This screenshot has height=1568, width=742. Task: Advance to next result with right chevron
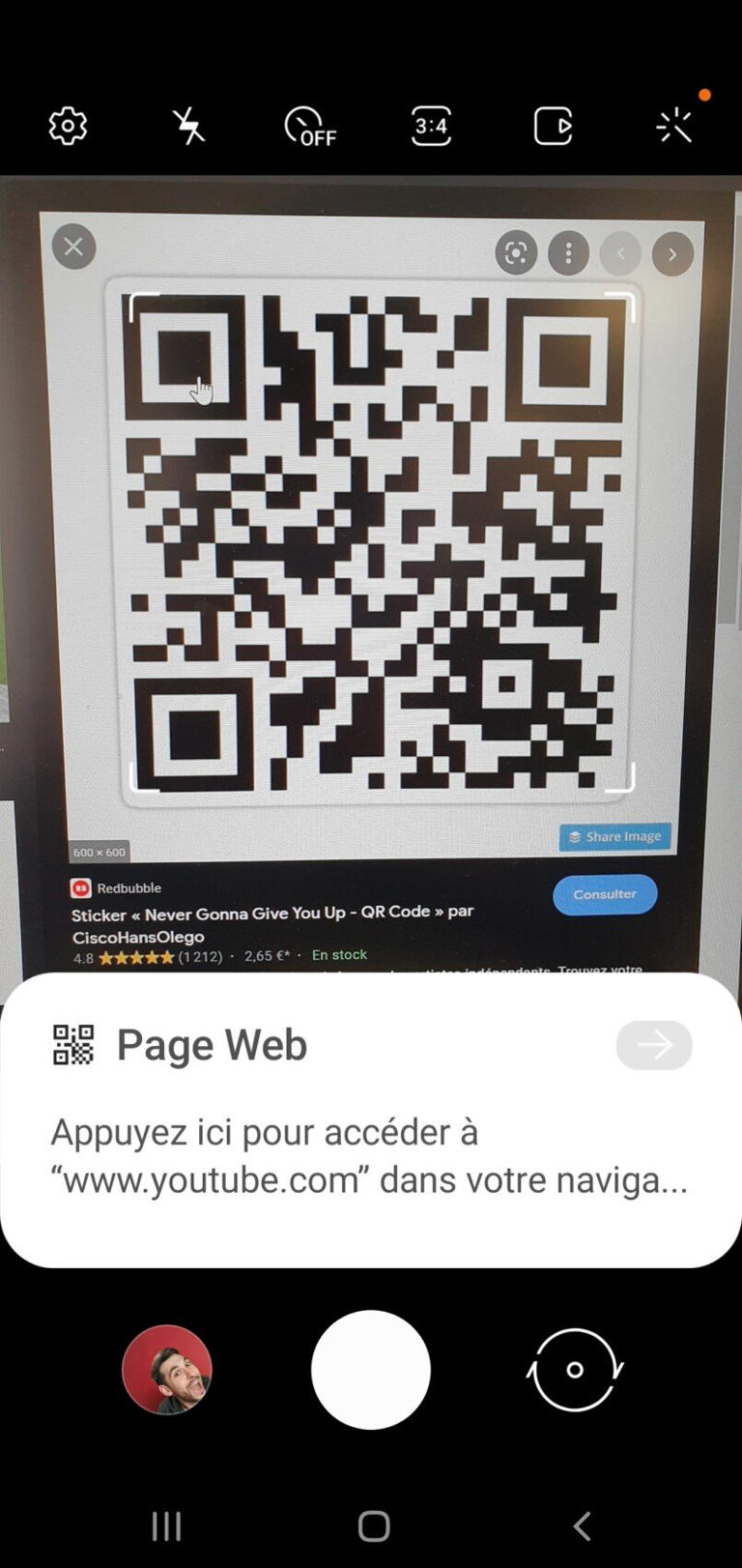[x=672, y=253]
